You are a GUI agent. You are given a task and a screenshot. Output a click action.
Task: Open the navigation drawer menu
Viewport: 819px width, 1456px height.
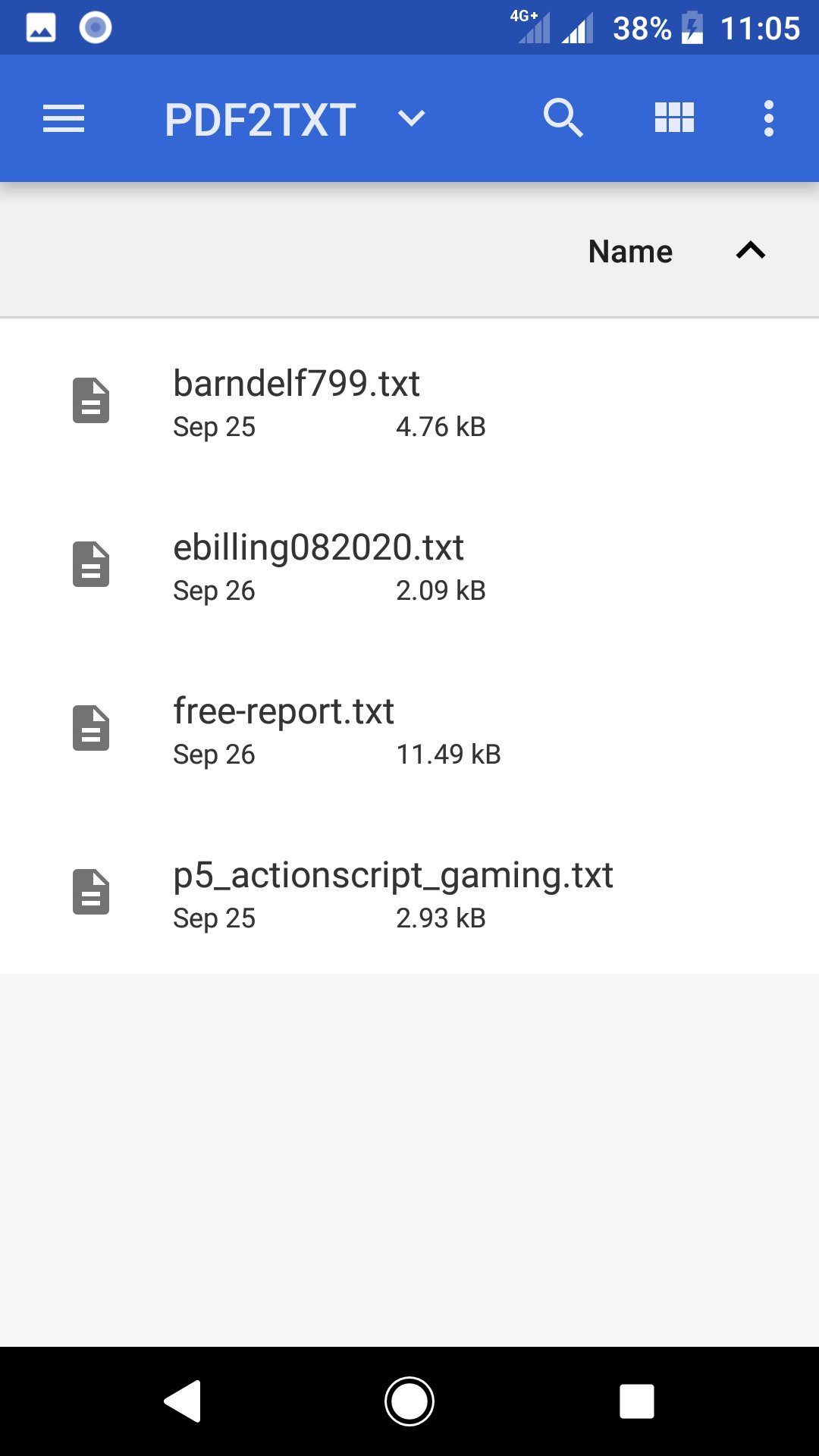point(64,119)
